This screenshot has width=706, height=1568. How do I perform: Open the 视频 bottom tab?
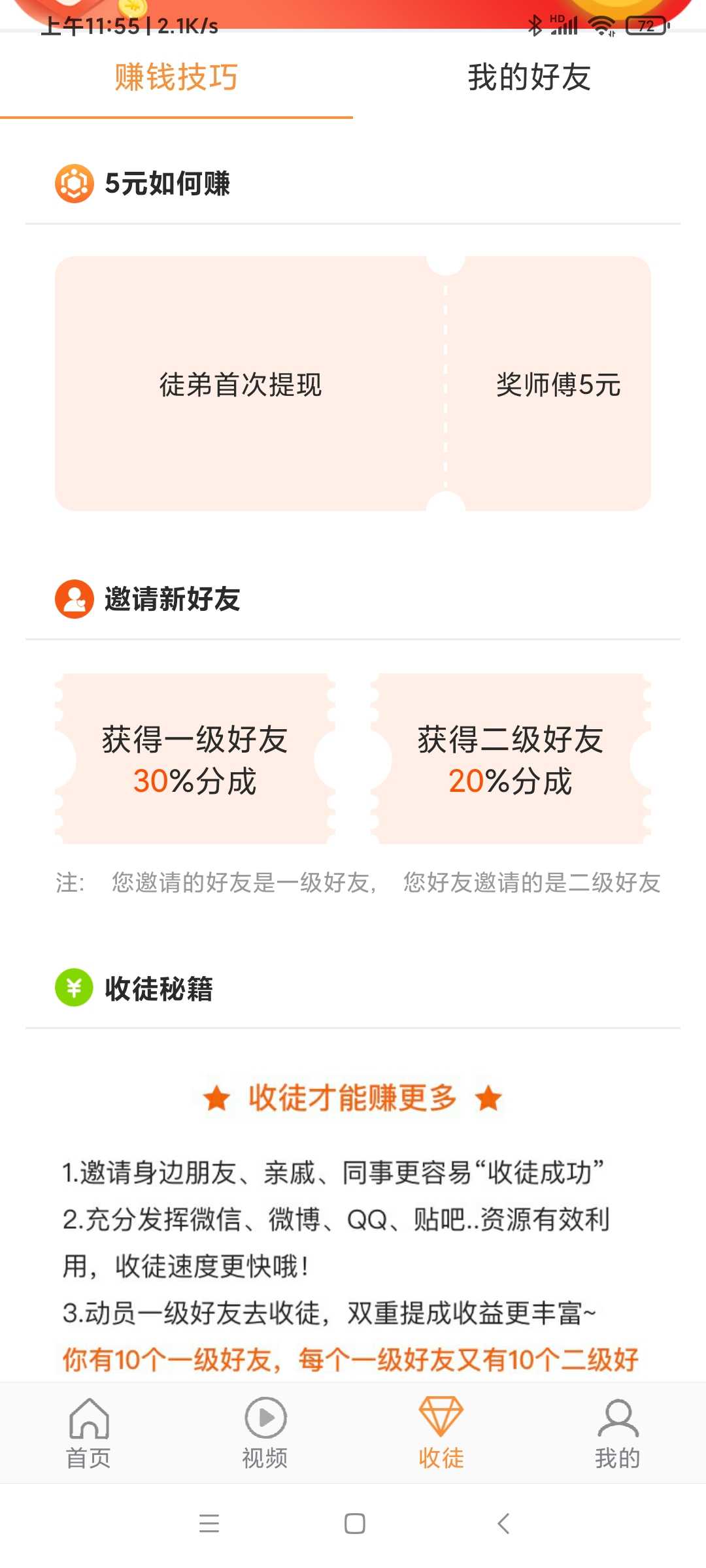coord(265,1433)
